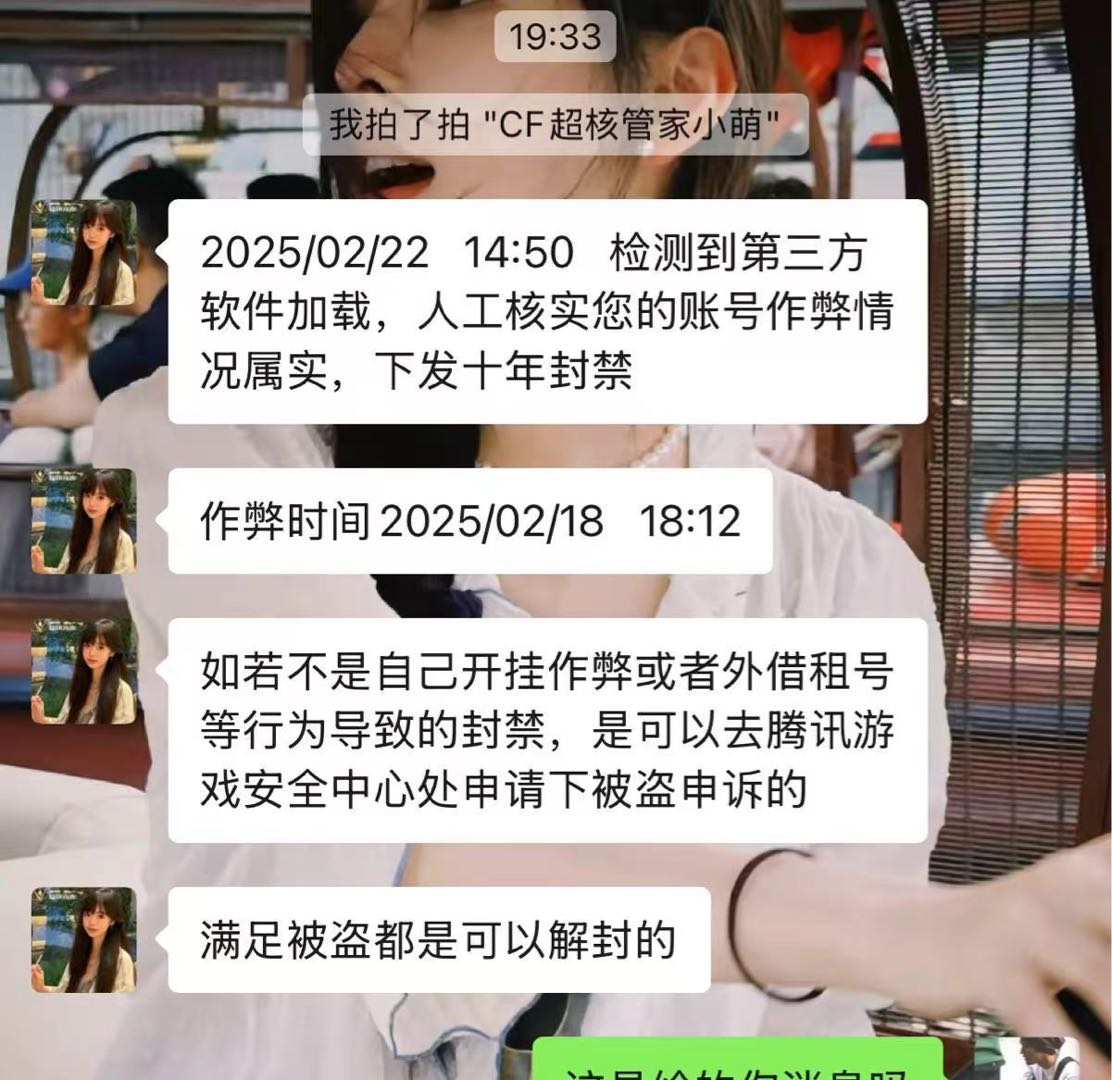The width and height of the screenshot is (1112, 1080).
Task: Open avatar beside 满足被盗都是可以解封的 message
Action: pos(83,939)
